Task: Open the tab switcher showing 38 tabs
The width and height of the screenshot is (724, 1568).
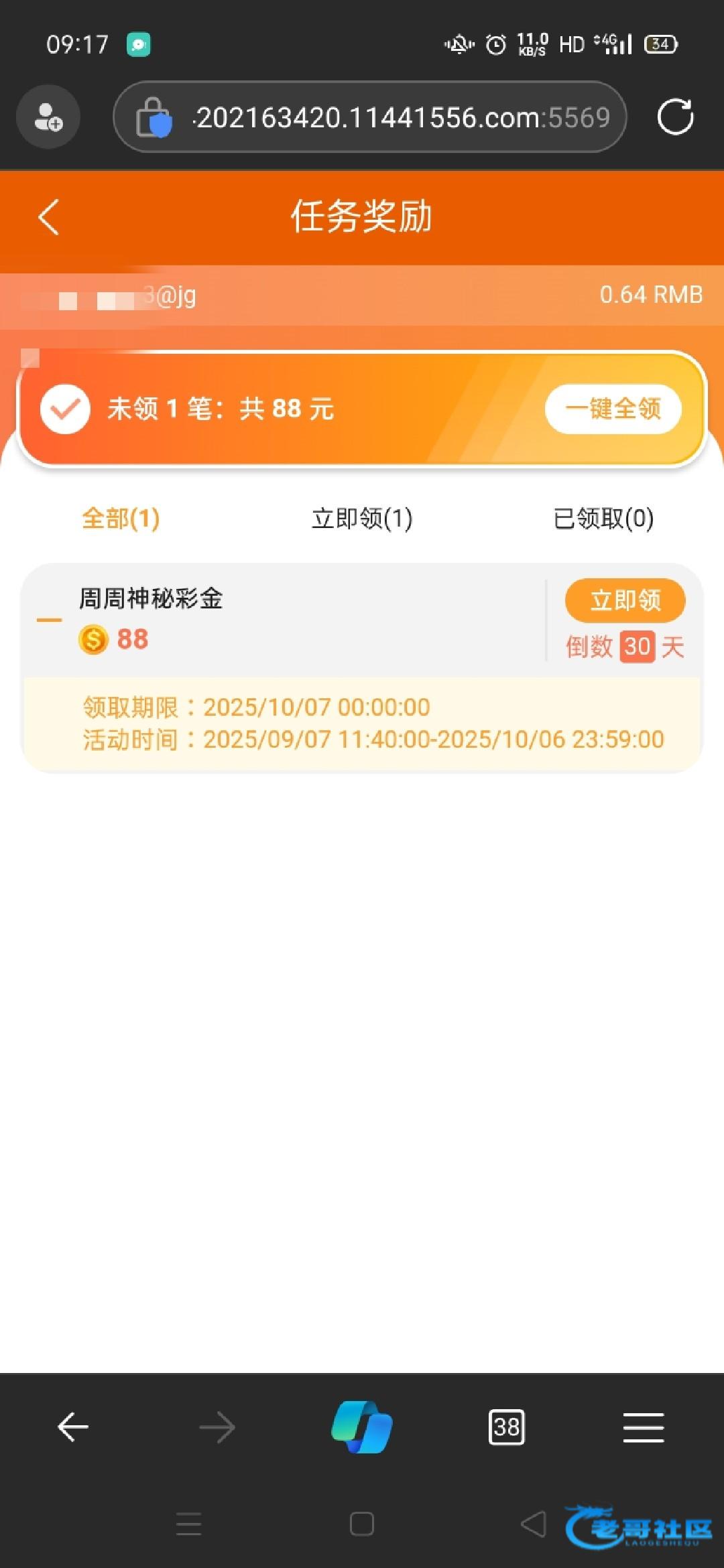Action: (x=507, y=1427)
